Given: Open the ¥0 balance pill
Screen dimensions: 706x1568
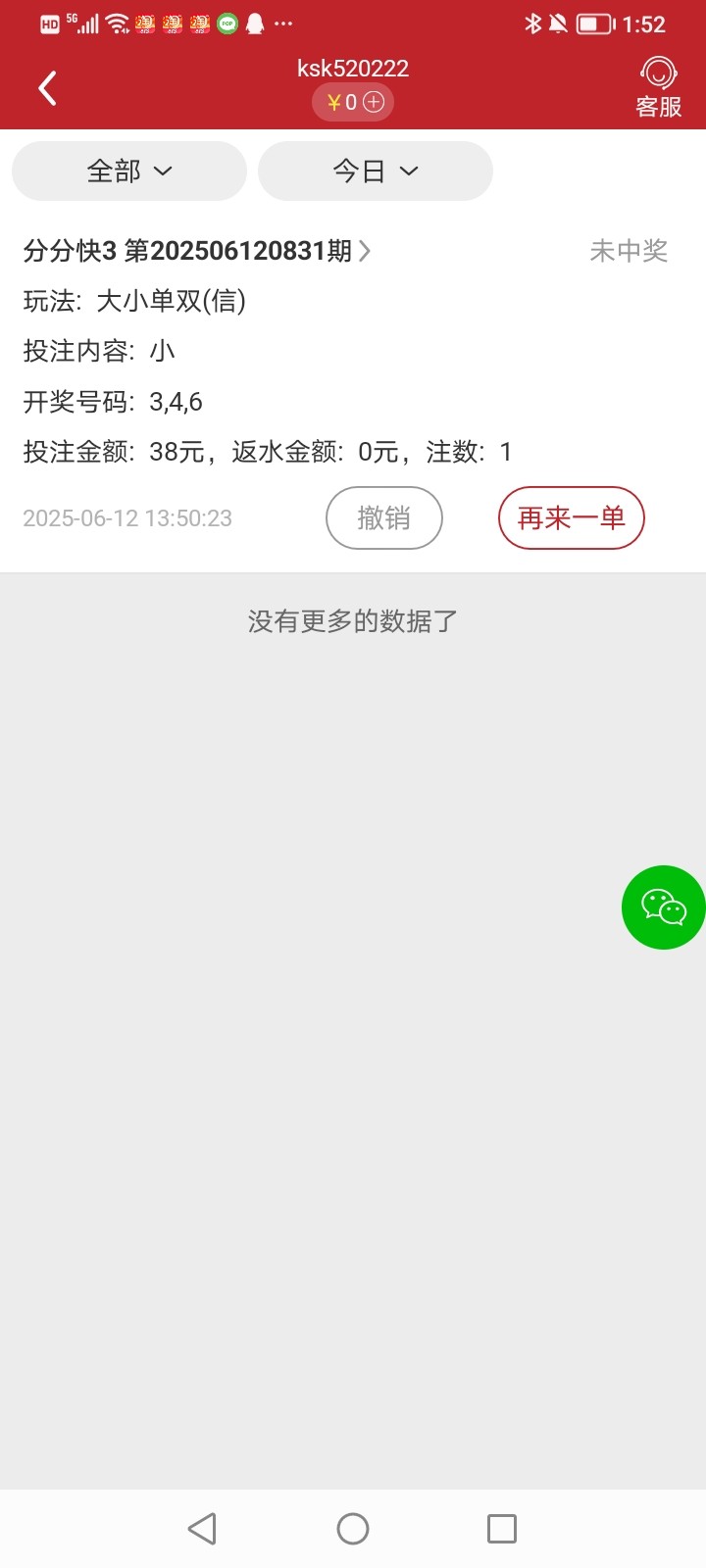Looking at the screenshot, I should coord(345,101).
